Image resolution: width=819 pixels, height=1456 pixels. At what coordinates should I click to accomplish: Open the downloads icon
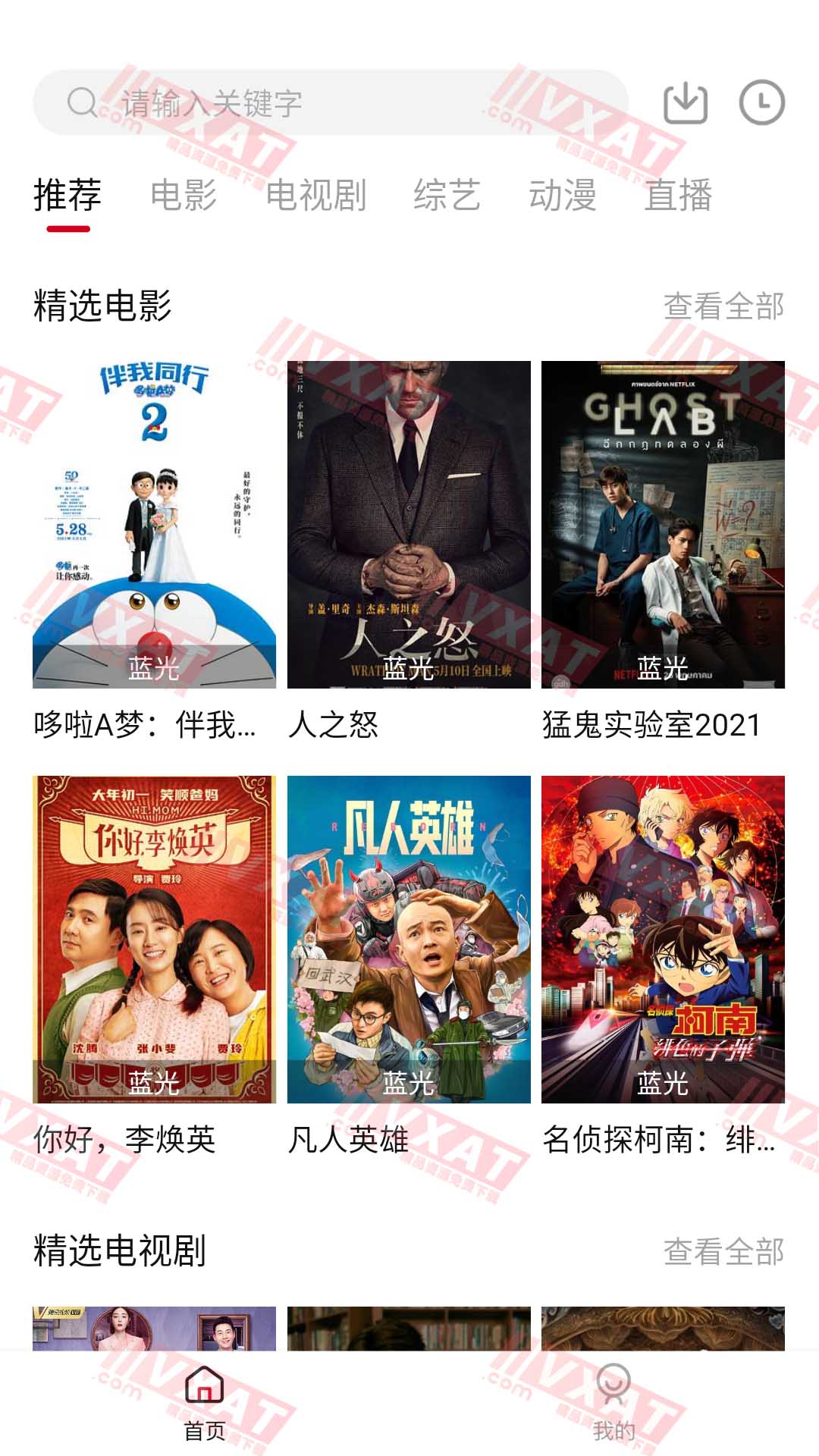click(686, 102)
